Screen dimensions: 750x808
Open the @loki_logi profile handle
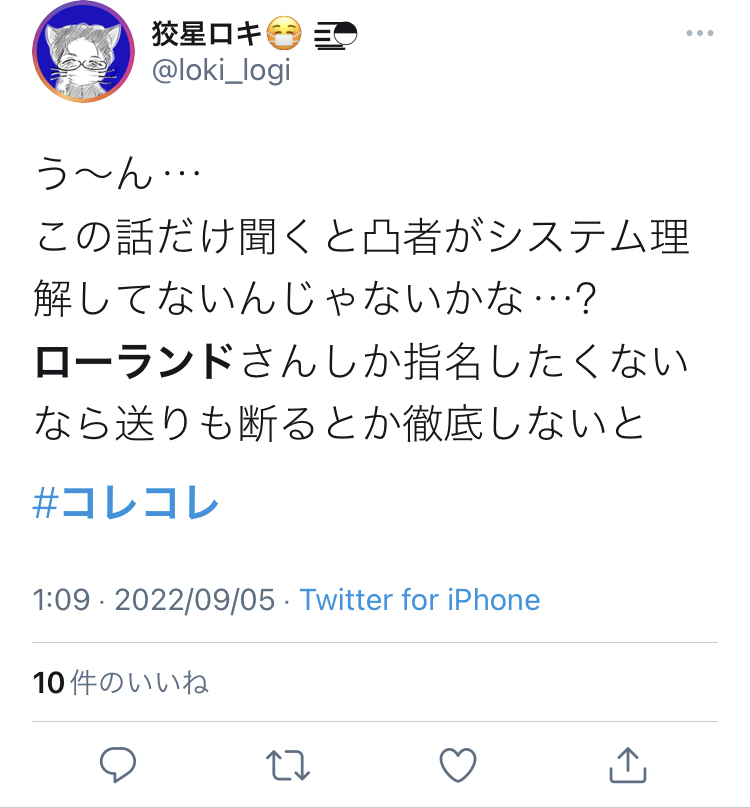(x=221, y=71)
